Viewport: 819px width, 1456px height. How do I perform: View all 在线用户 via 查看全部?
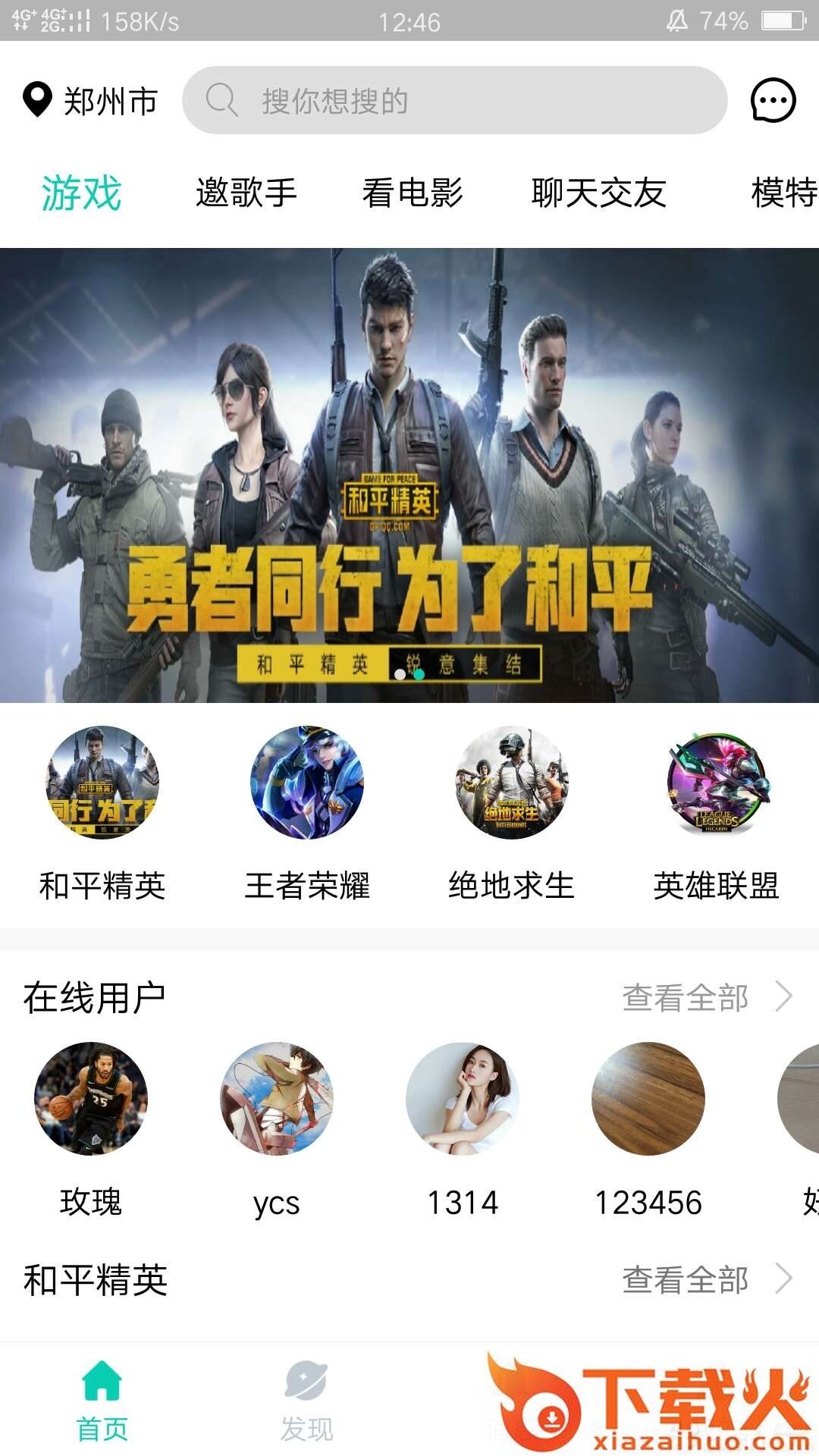pos(705,997)
